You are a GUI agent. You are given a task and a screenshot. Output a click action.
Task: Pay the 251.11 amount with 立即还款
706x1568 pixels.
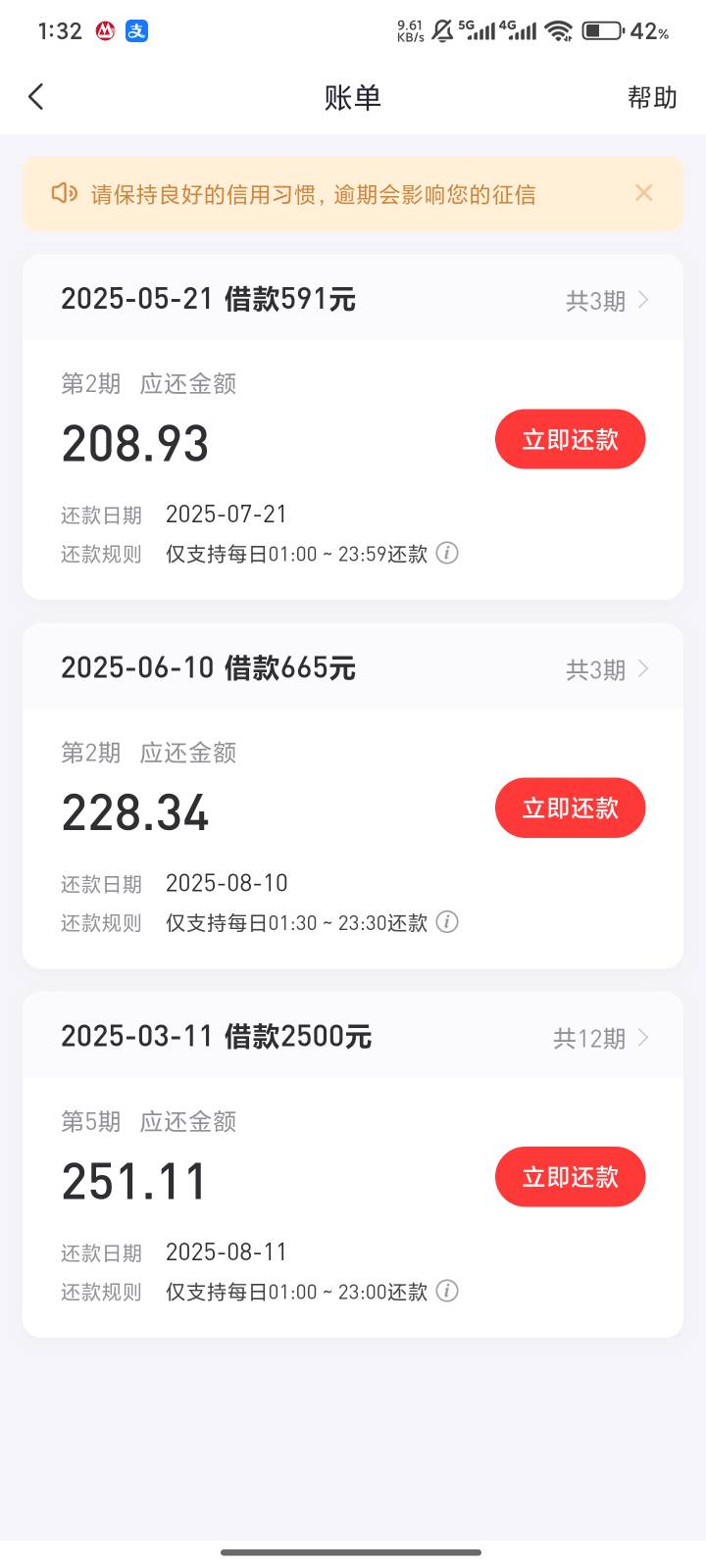point(570,1176)
